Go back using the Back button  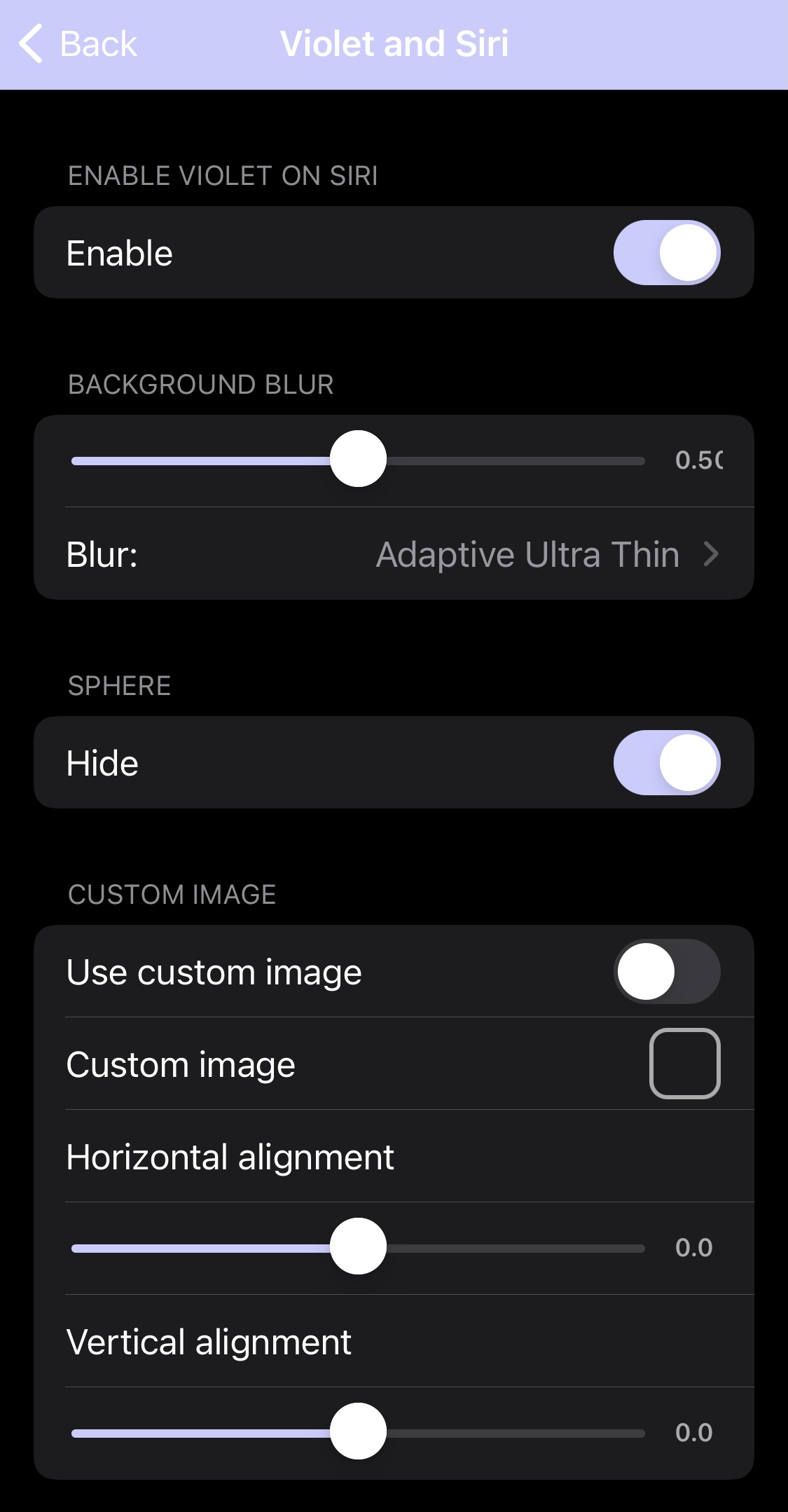coord(78,44)
